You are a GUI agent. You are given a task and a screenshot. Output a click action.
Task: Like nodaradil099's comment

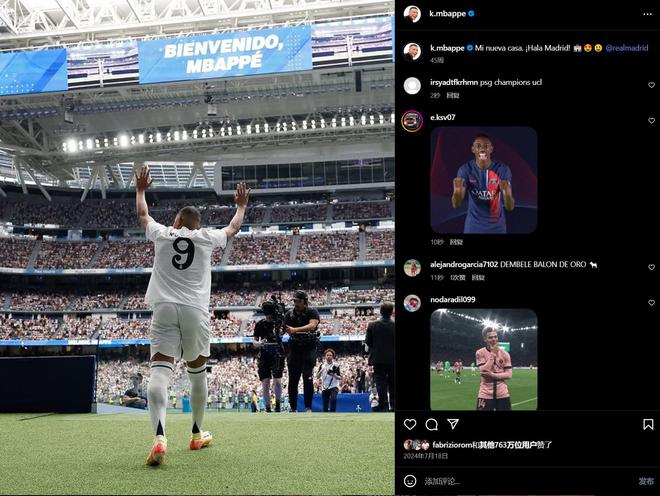(x=651, y=302)
